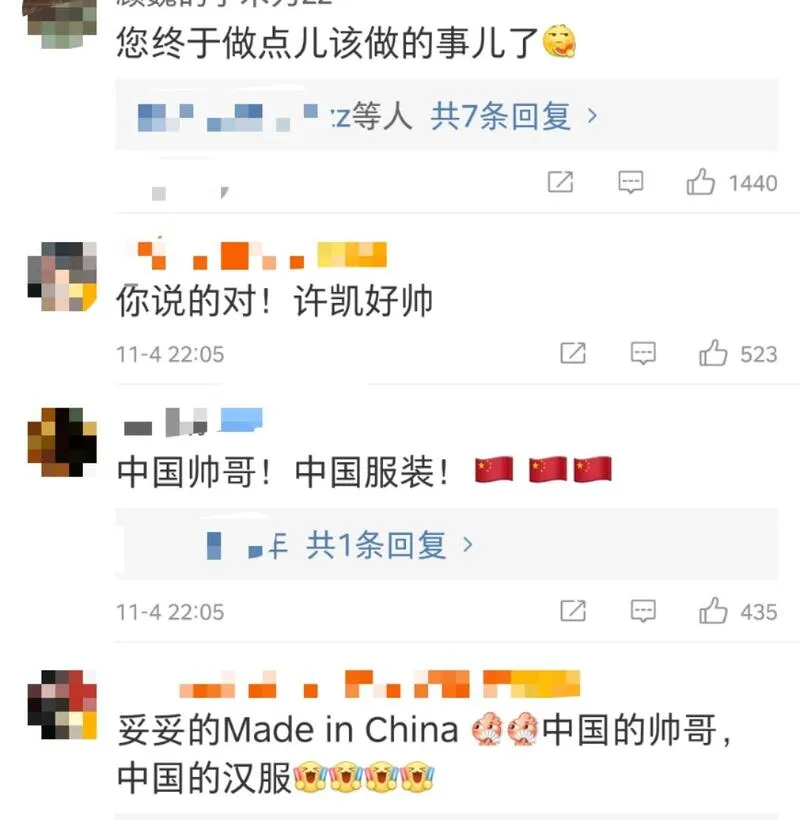The width and height of the screenshot is (800, 820).
Task: Open avatar of the 许凯好帅 commenter
Action: click(x=62, y=277)
